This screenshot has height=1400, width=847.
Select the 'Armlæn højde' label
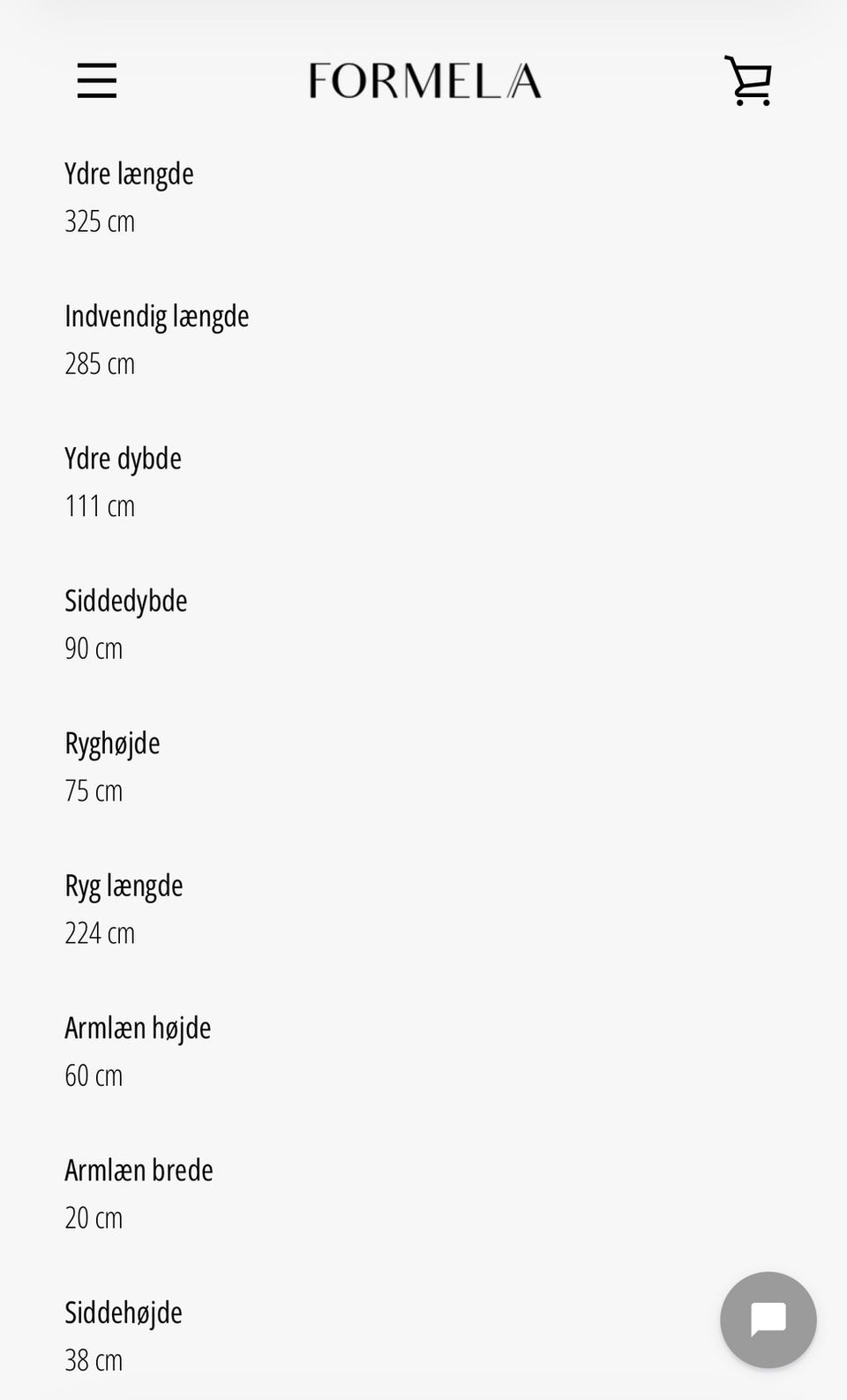coord(138,1028)
